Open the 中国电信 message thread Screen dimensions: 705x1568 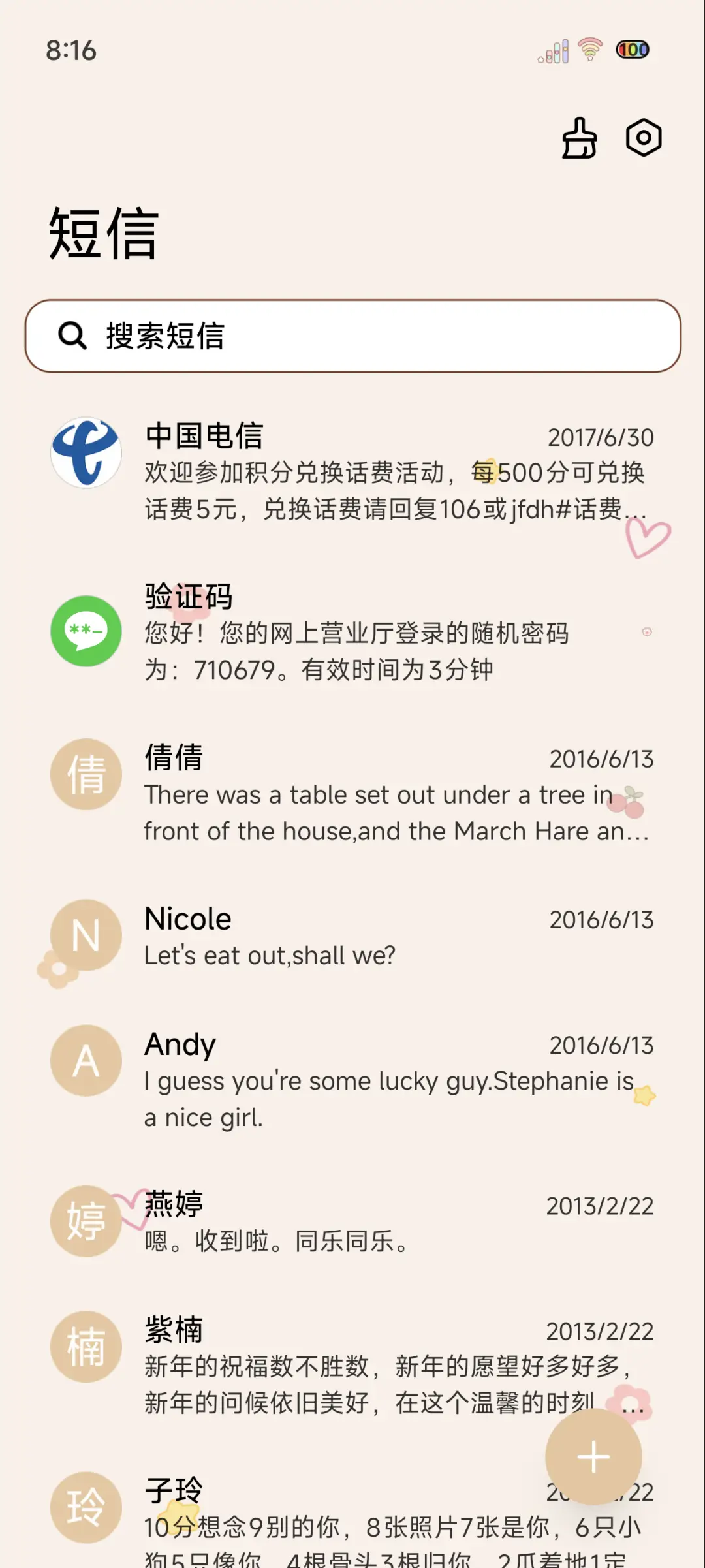[352, 471]
